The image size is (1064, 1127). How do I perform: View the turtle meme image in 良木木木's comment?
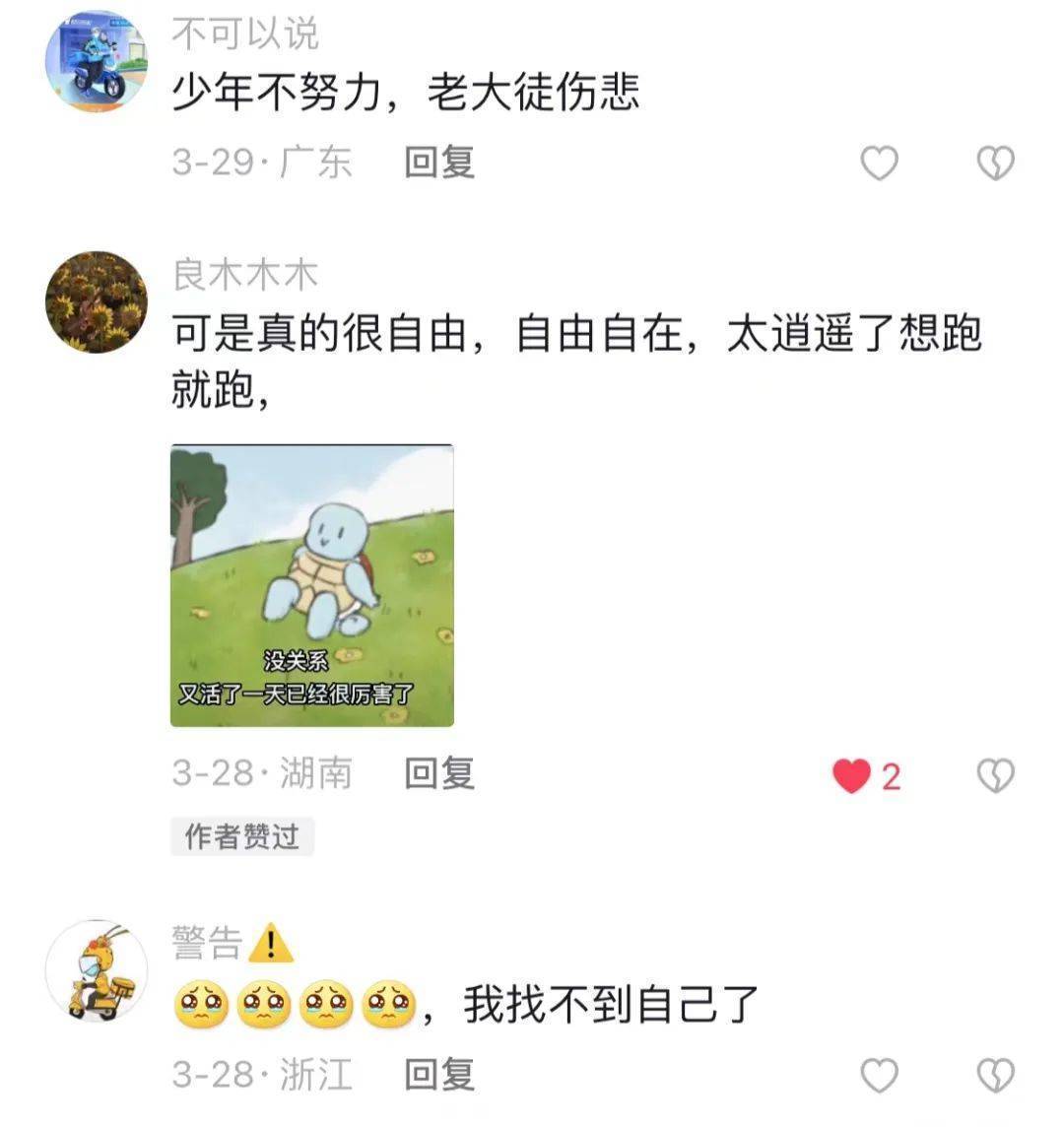312,585
